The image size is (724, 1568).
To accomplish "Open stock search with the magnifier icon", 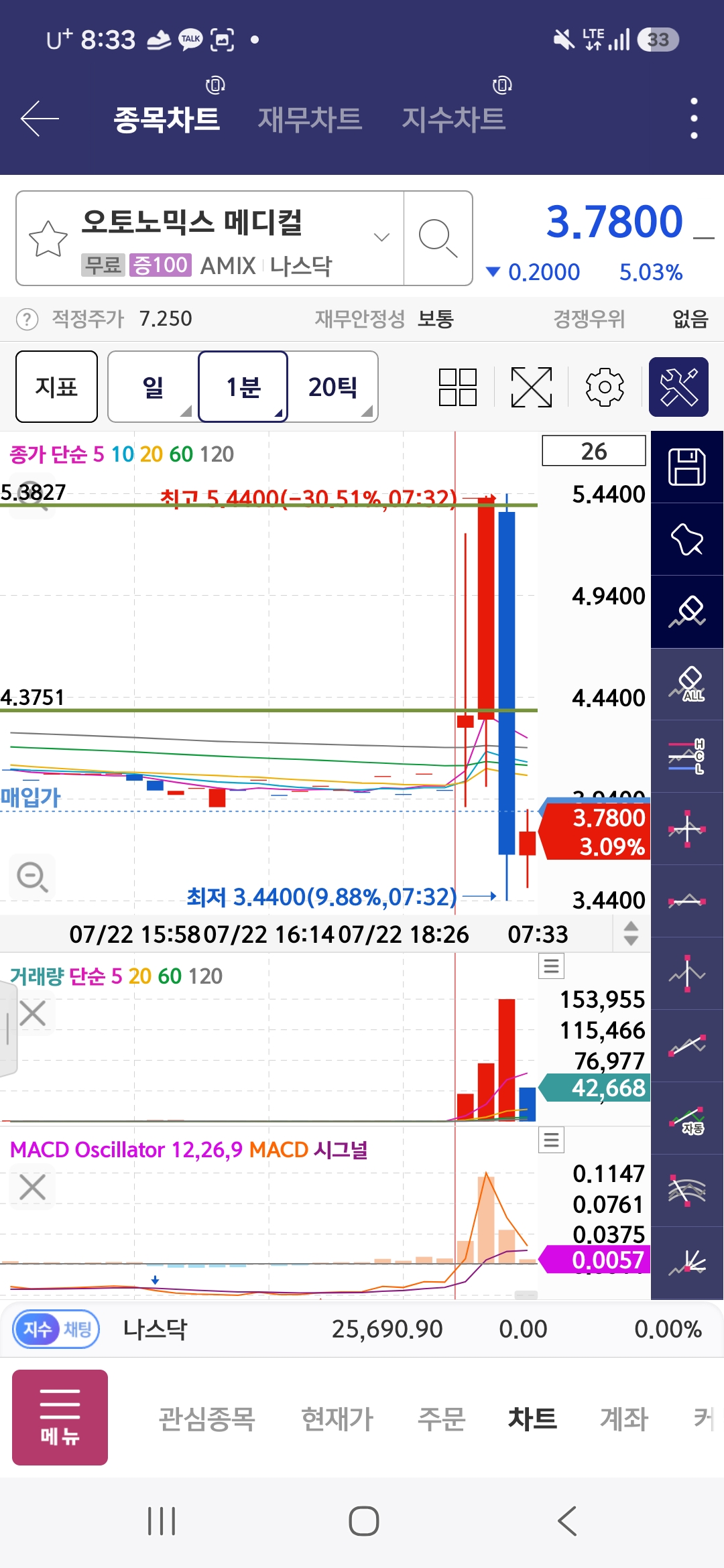I will (x=438, y=238).
